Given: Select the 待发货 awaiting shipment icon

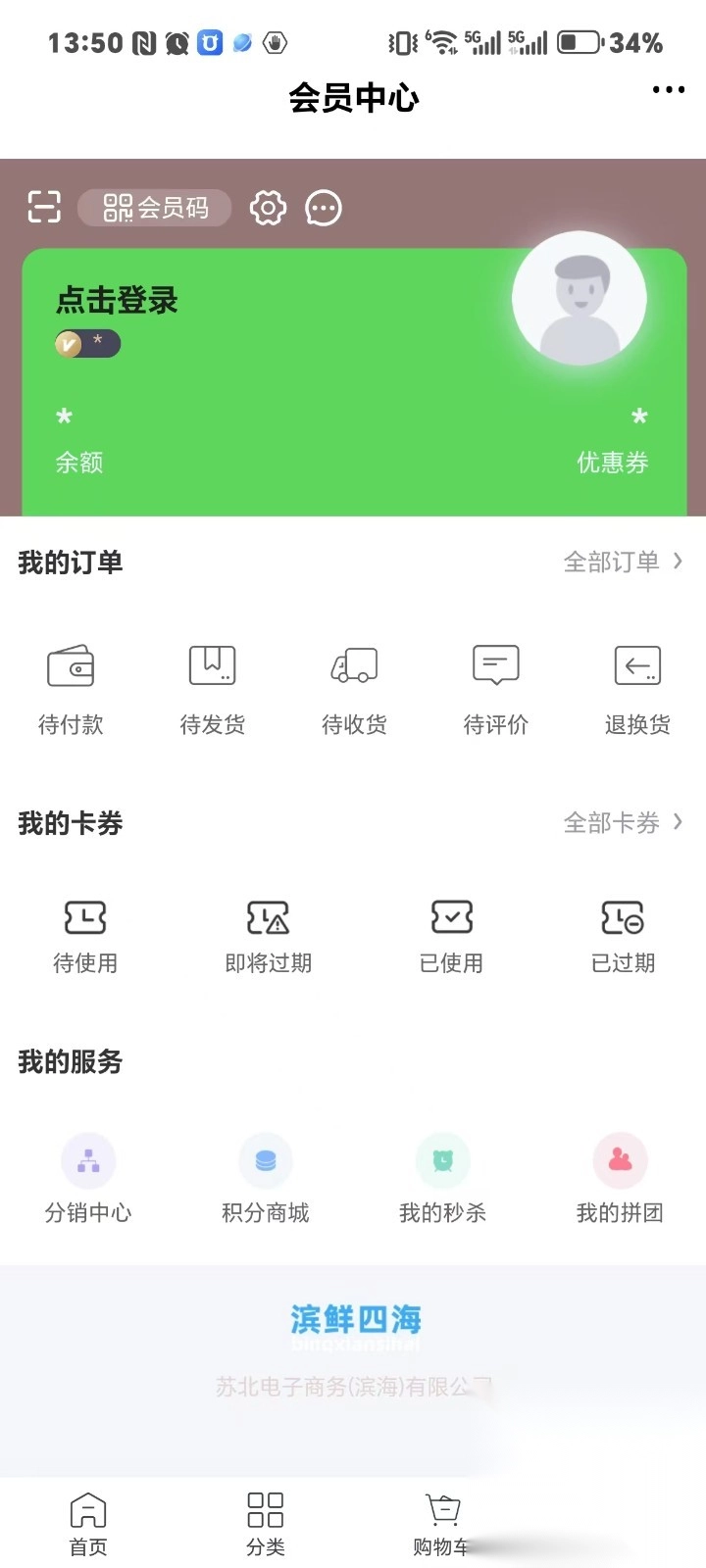Looking at the screenshot, I should (x=212, y=686).
